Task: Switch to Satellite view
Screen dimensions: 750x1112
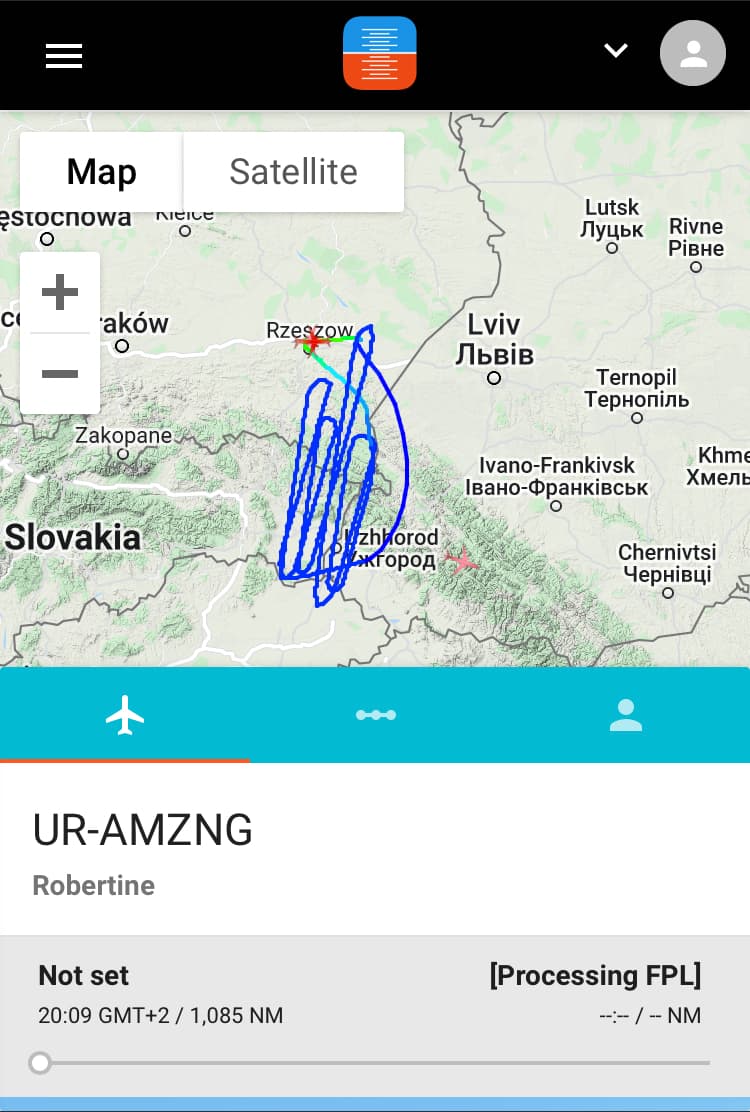Action: click(293, 172)
